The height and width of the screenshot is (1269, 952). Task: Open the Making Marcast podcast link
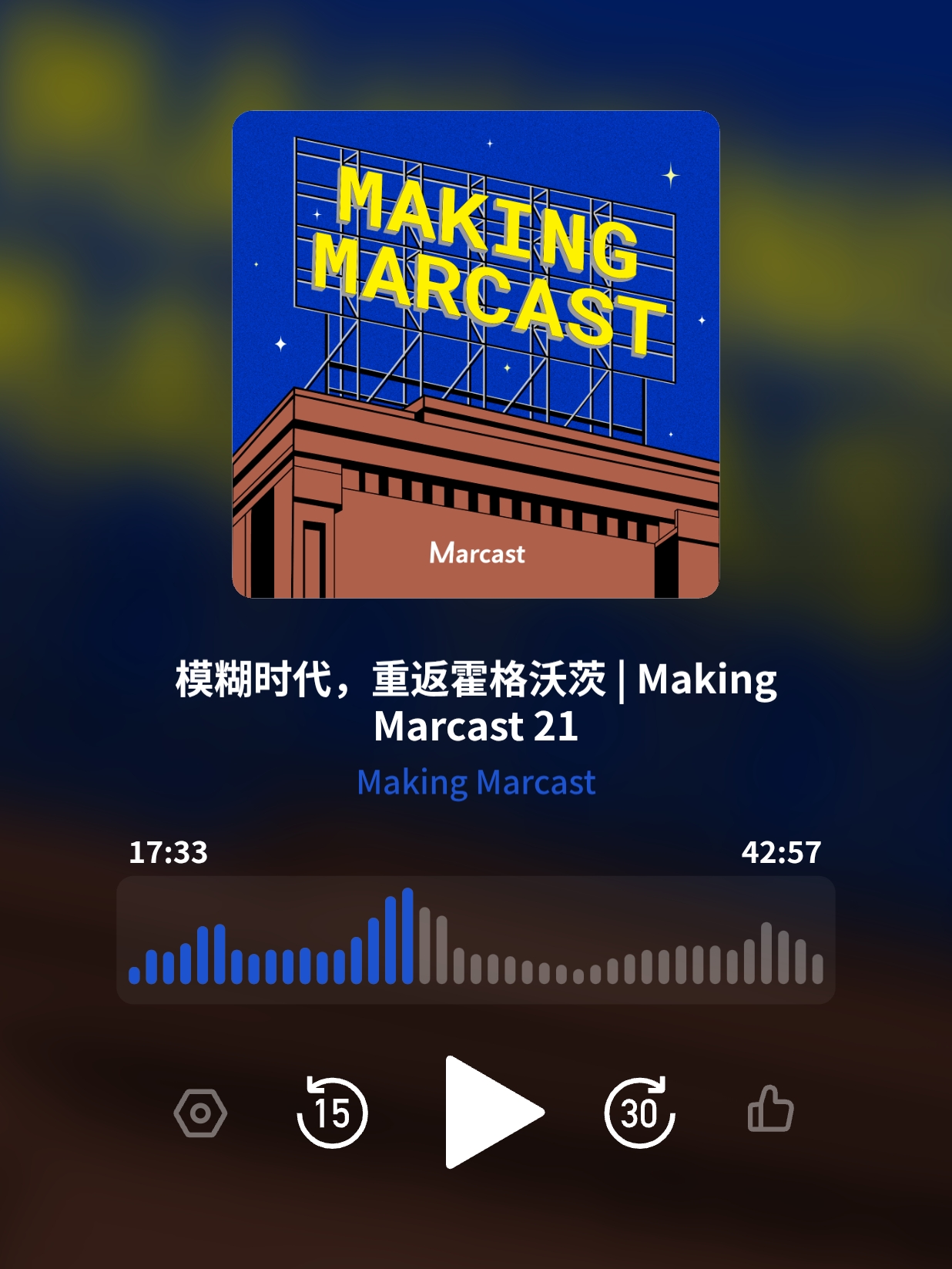pyautogui.click(x=476, y=783)
